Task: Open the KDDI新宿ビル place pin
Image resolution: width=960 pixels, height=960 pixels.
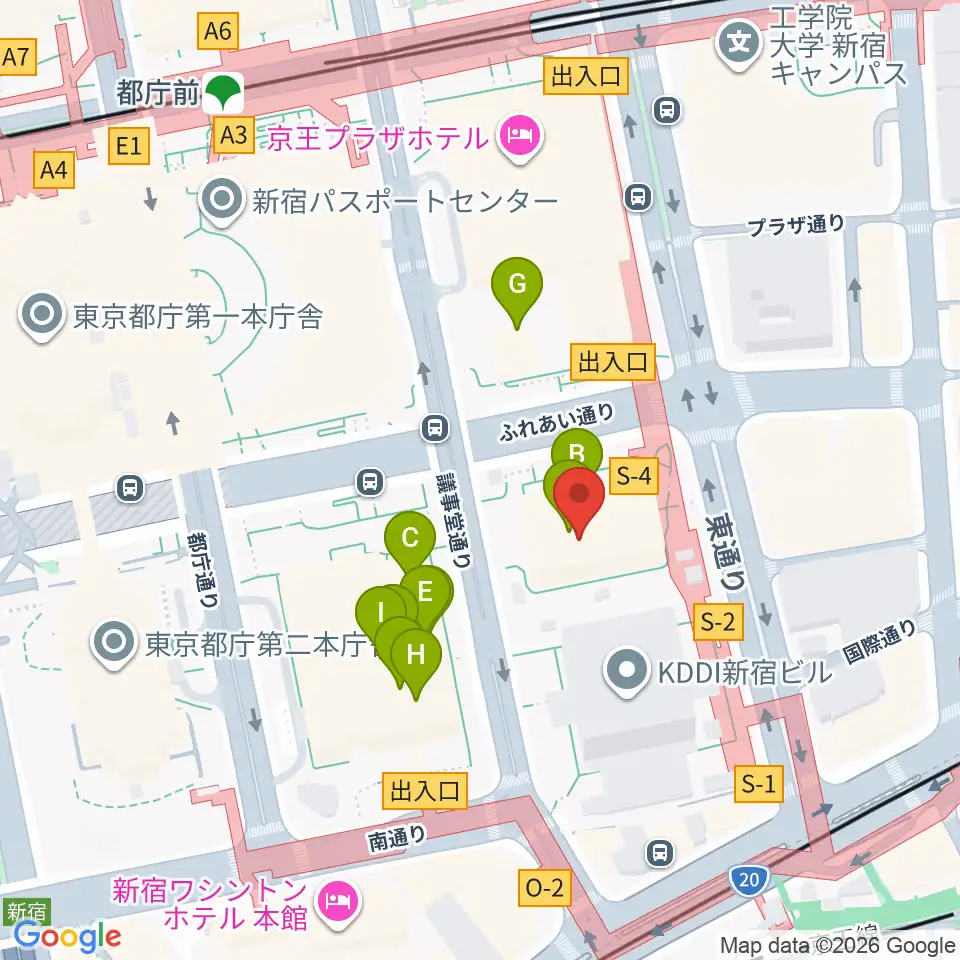Action: point(626,672)
